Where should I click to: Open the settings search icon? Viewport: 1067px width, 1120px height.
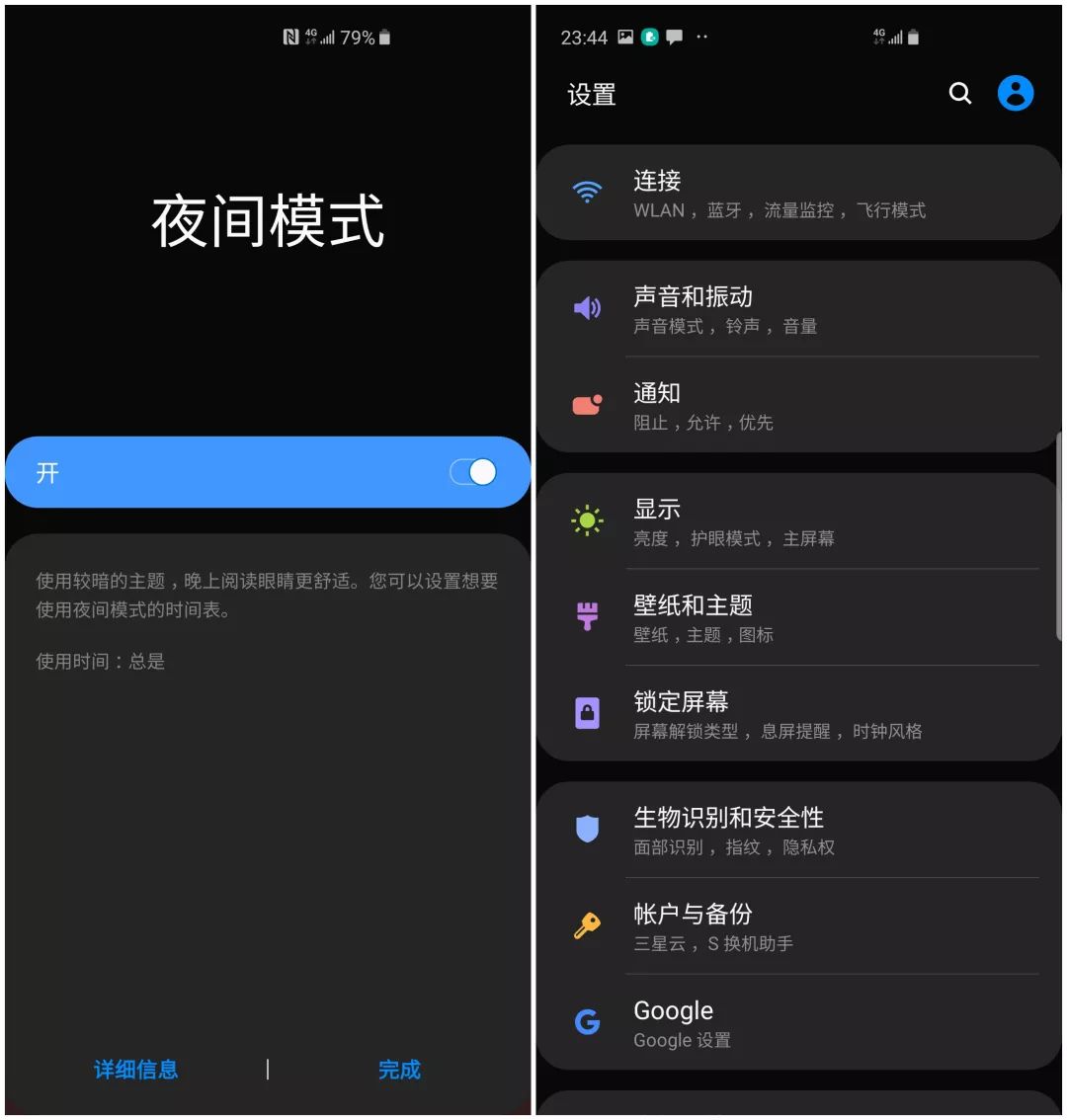960,94
